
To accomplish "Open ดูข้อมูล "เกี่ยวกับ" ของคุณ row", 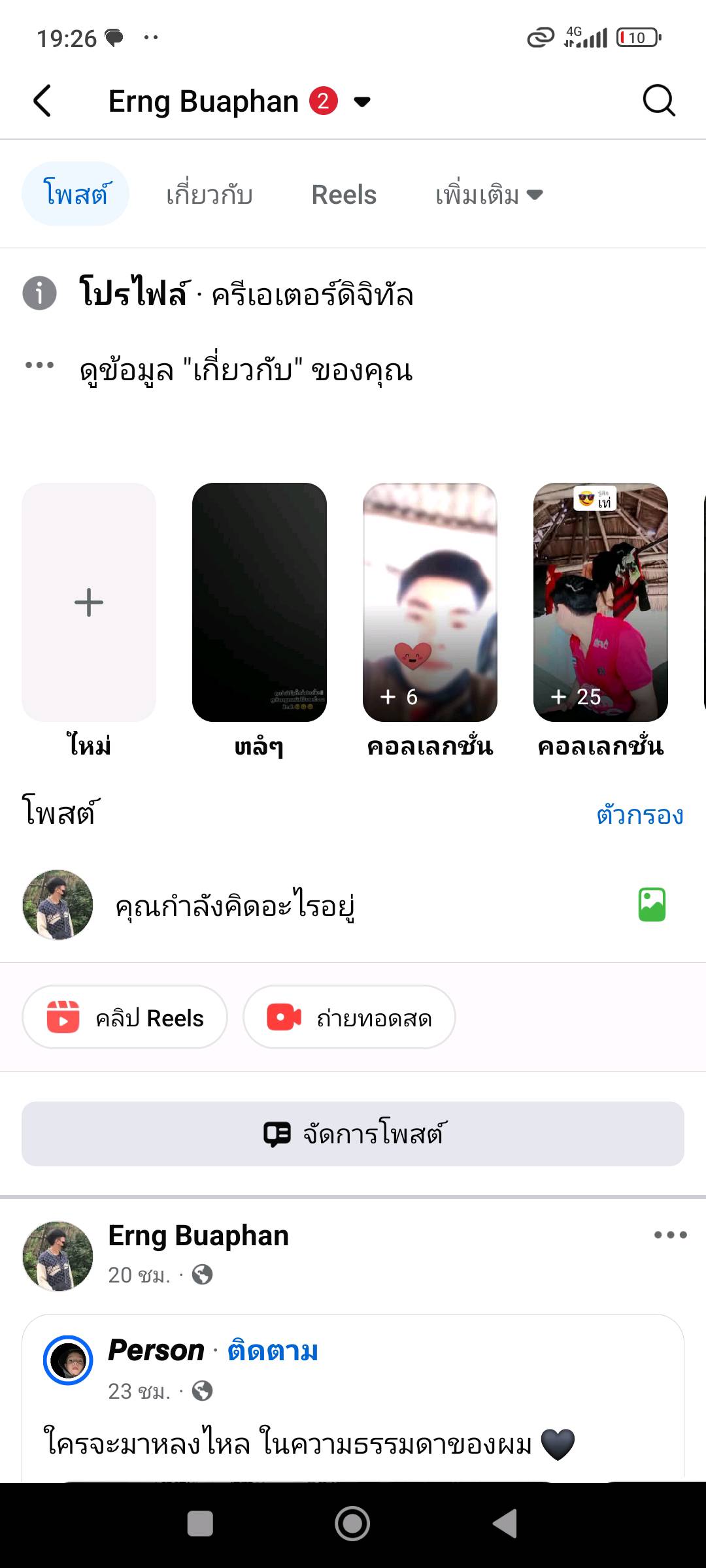I will [246, 371].
